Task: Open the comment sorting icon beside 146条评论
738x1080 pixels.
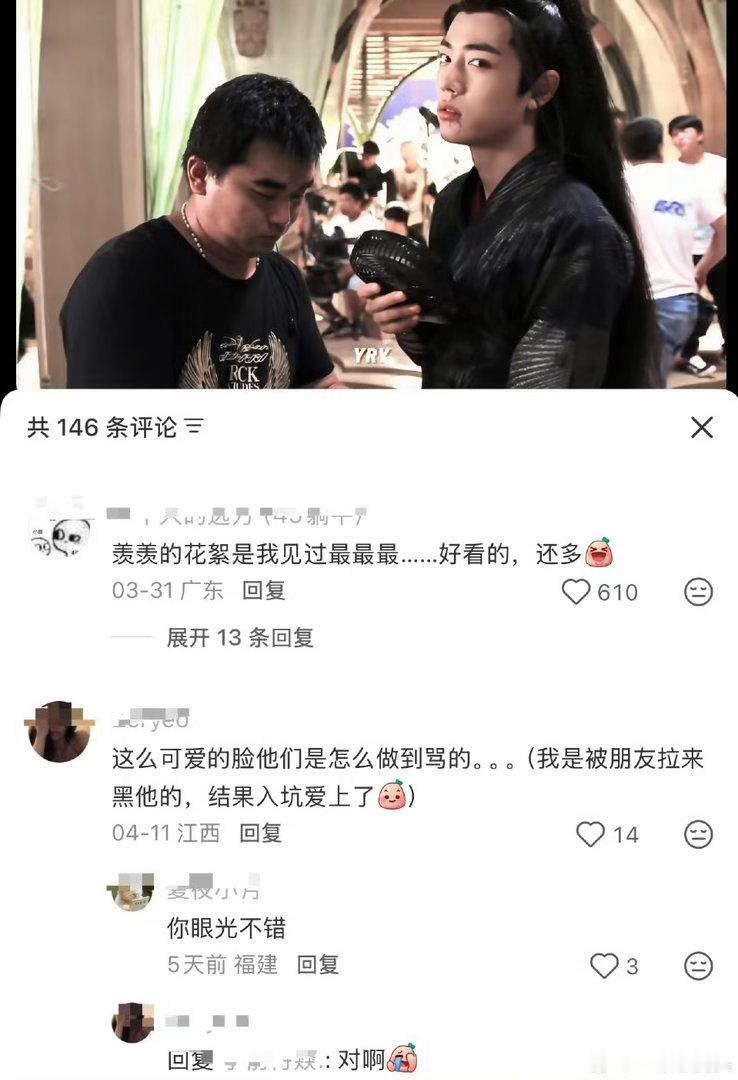Action: click(196, 427)
